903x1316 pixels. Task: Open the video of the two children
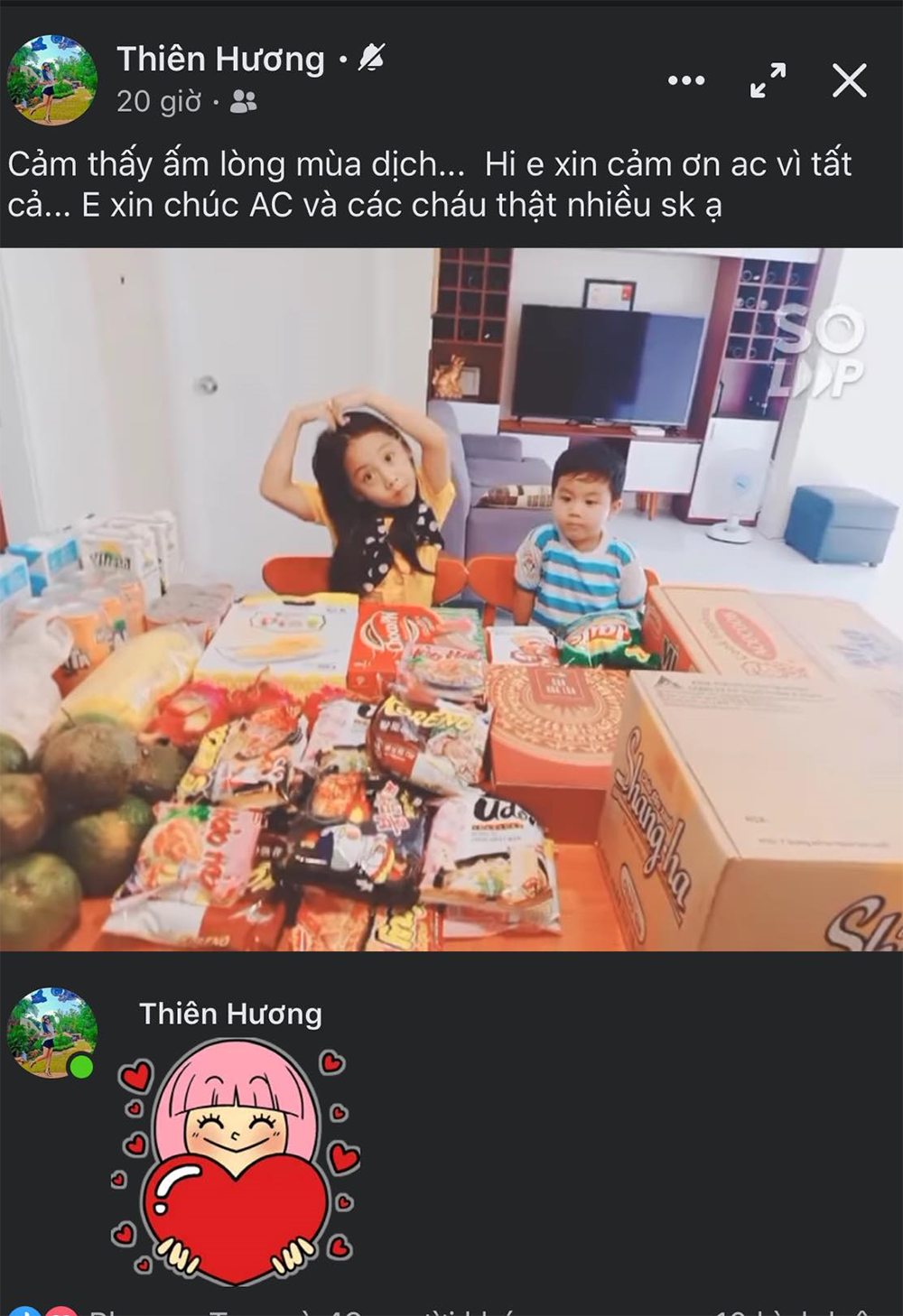451,599
